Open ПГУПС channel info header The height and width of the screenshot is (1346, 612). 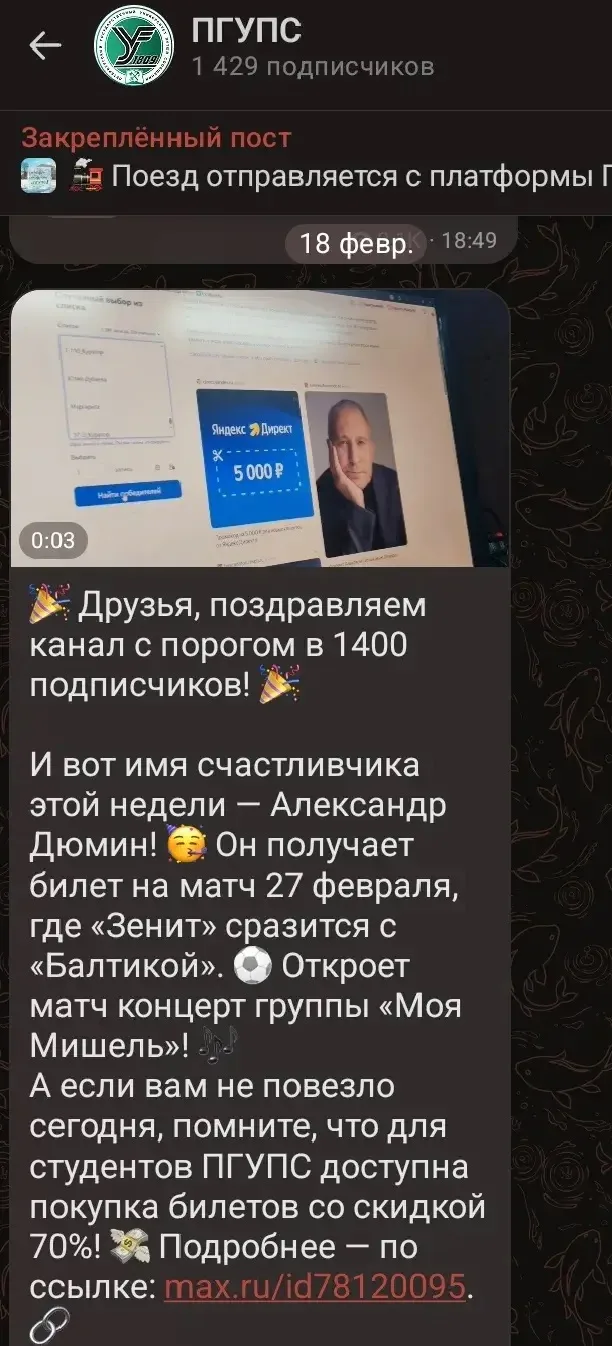click(300, 48)
